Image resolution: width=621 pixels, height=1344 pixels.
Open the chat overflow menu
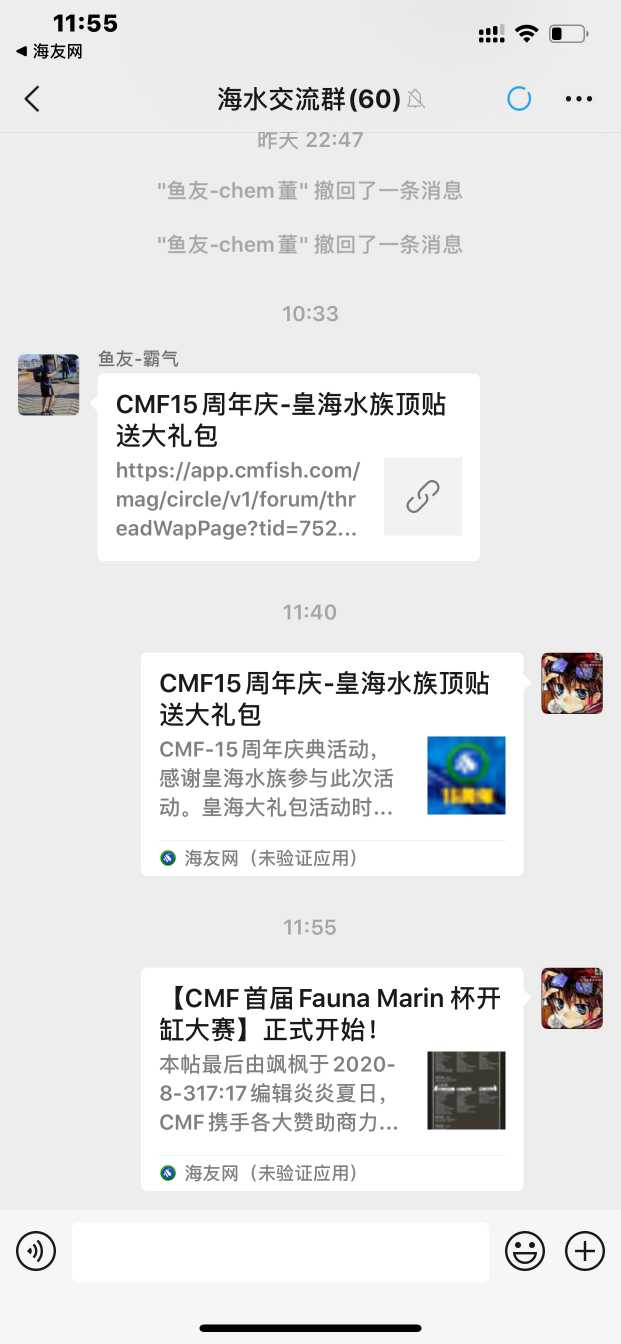[579, 99]
